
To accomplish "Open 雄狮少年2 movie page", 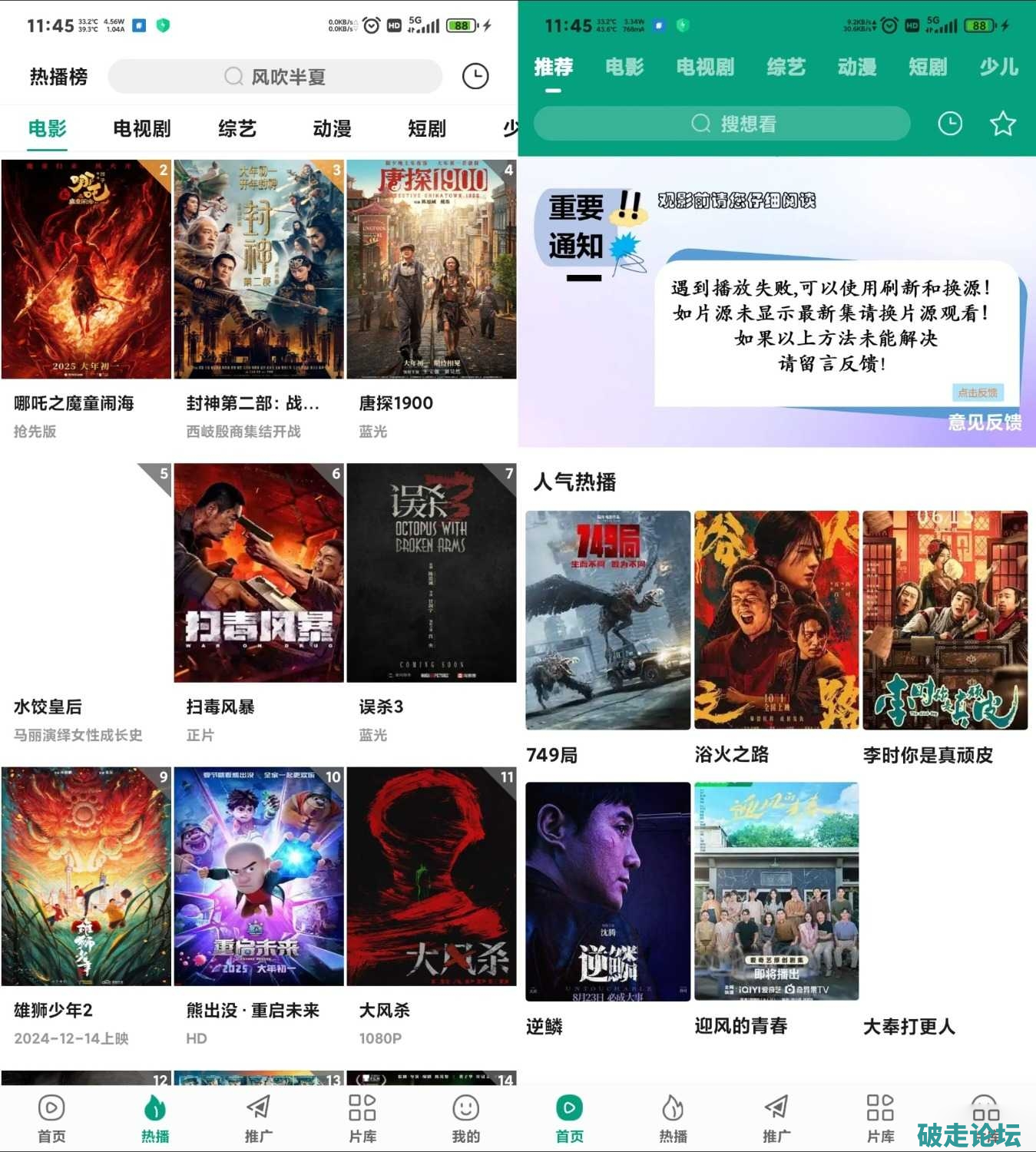I will click(x=86, y=876).
